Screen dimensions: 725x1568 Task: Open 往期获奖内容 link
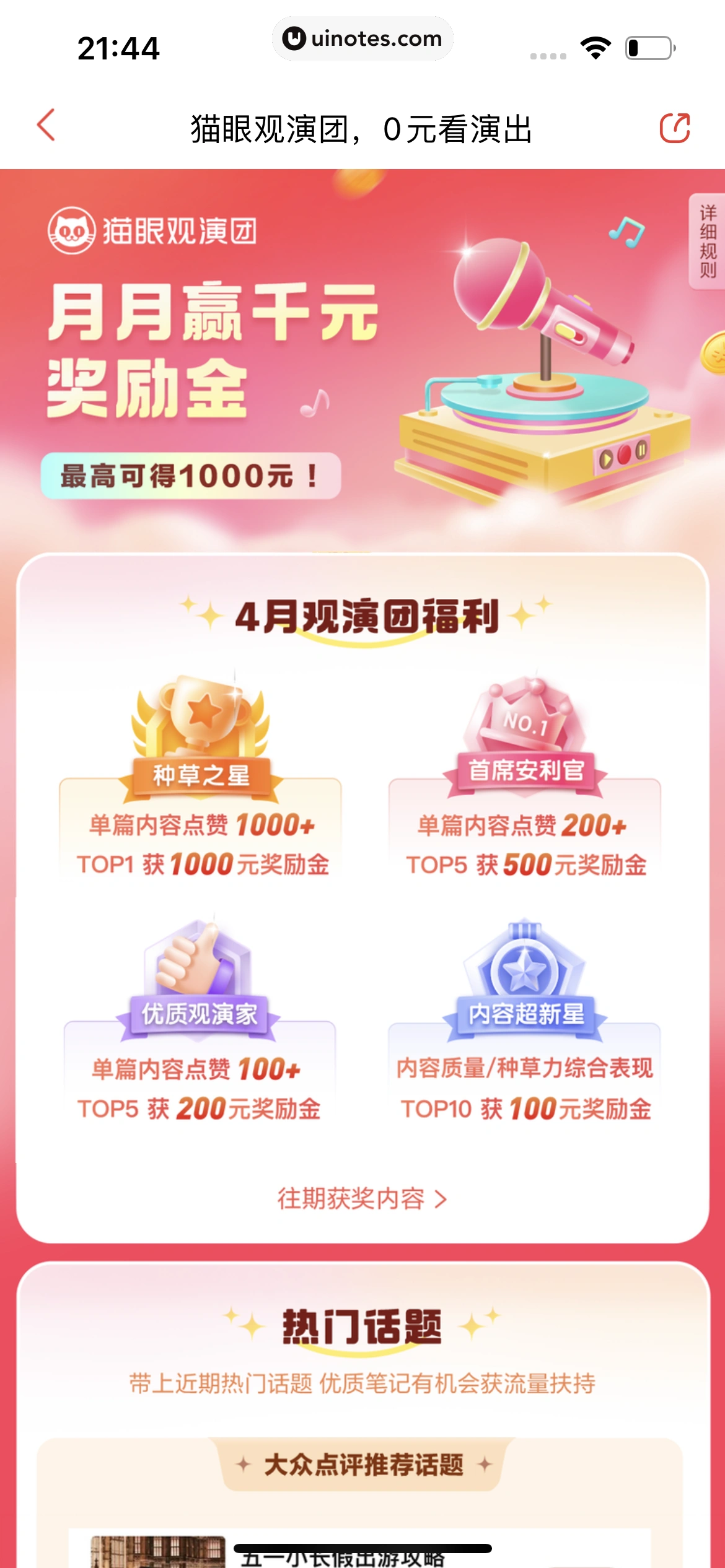(362, 1199)
